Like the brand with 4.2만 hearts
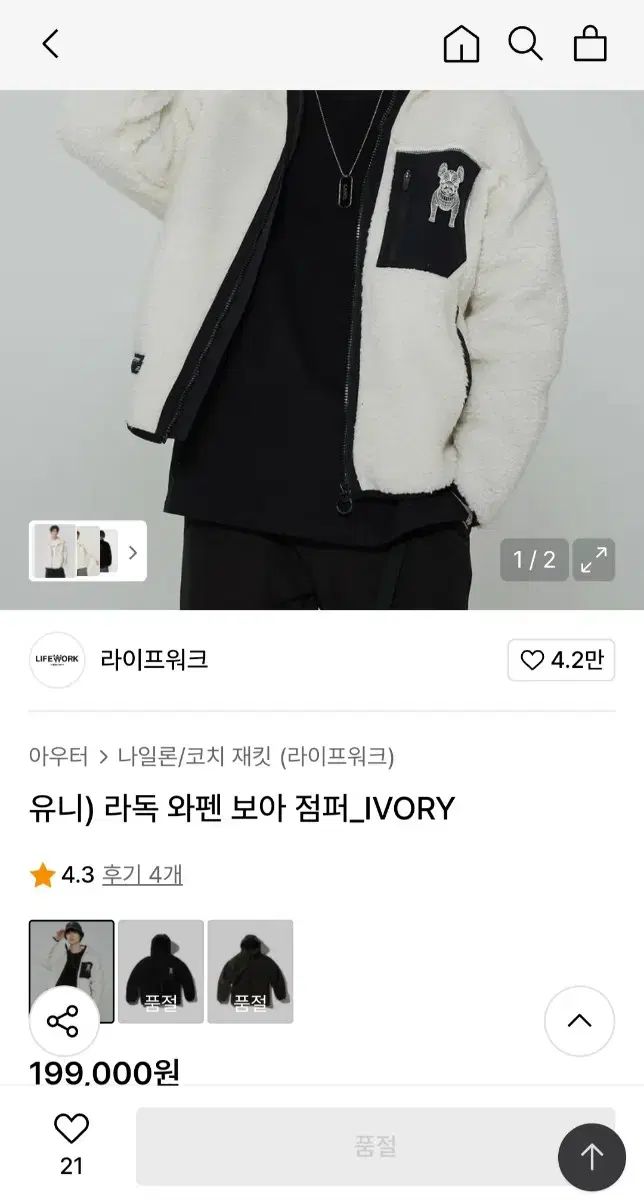 [x=562, y=660]
